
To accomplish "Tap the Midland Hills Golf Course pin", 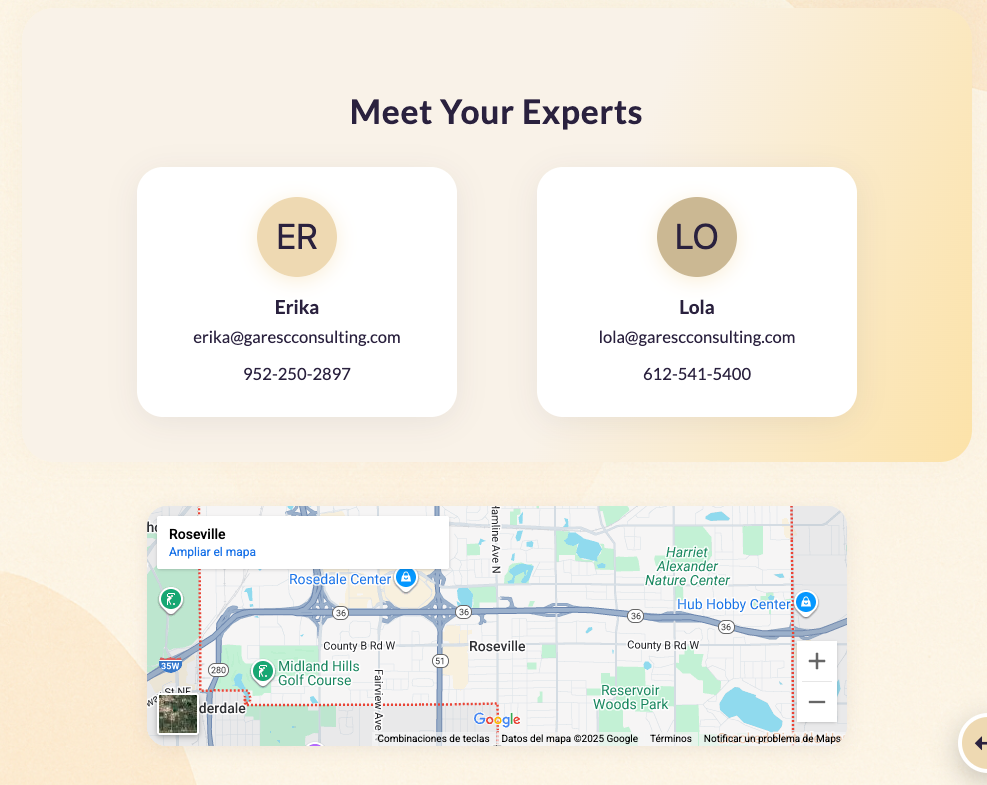I will coord(262,671).
